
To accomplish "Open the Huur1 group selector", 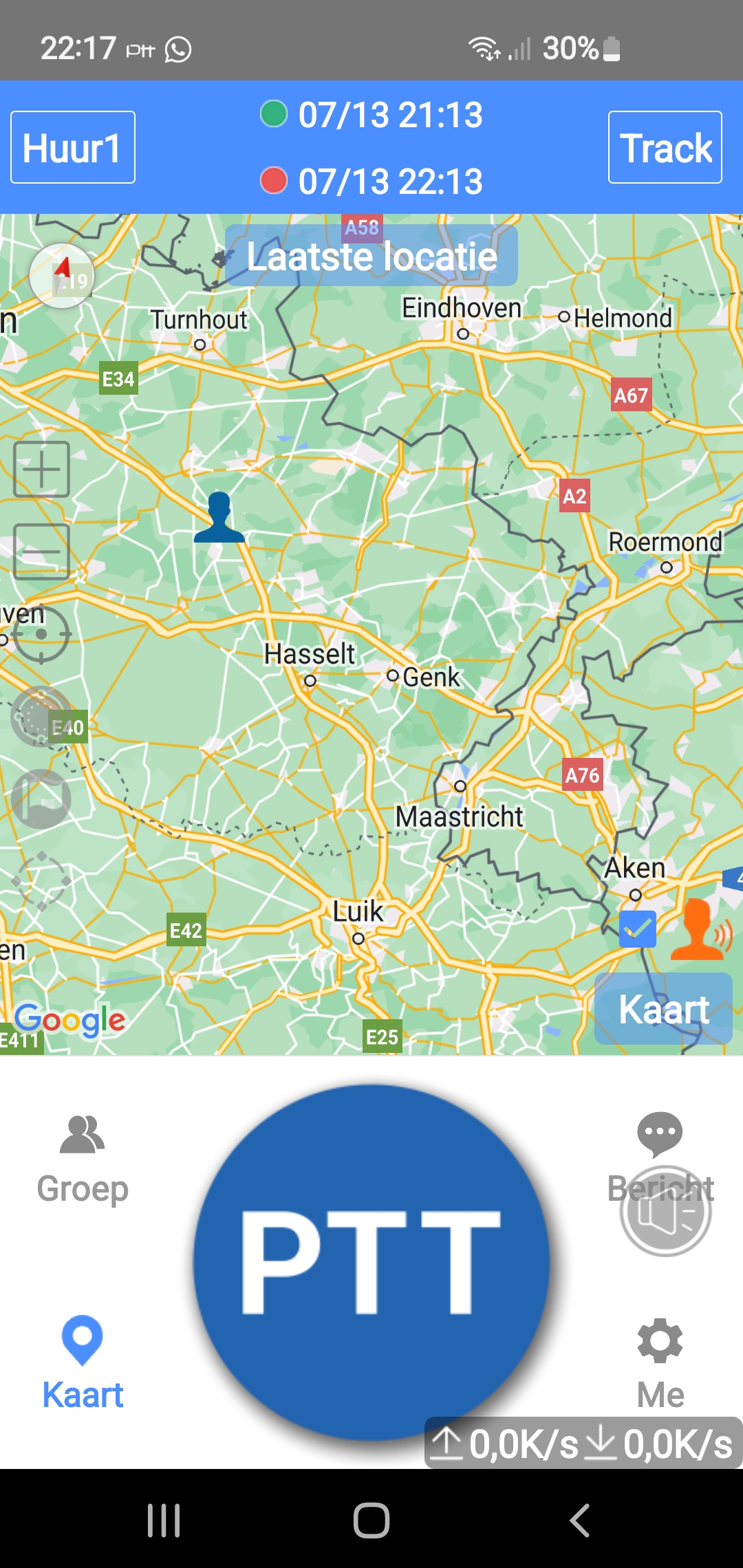I will tap(72, 147).
